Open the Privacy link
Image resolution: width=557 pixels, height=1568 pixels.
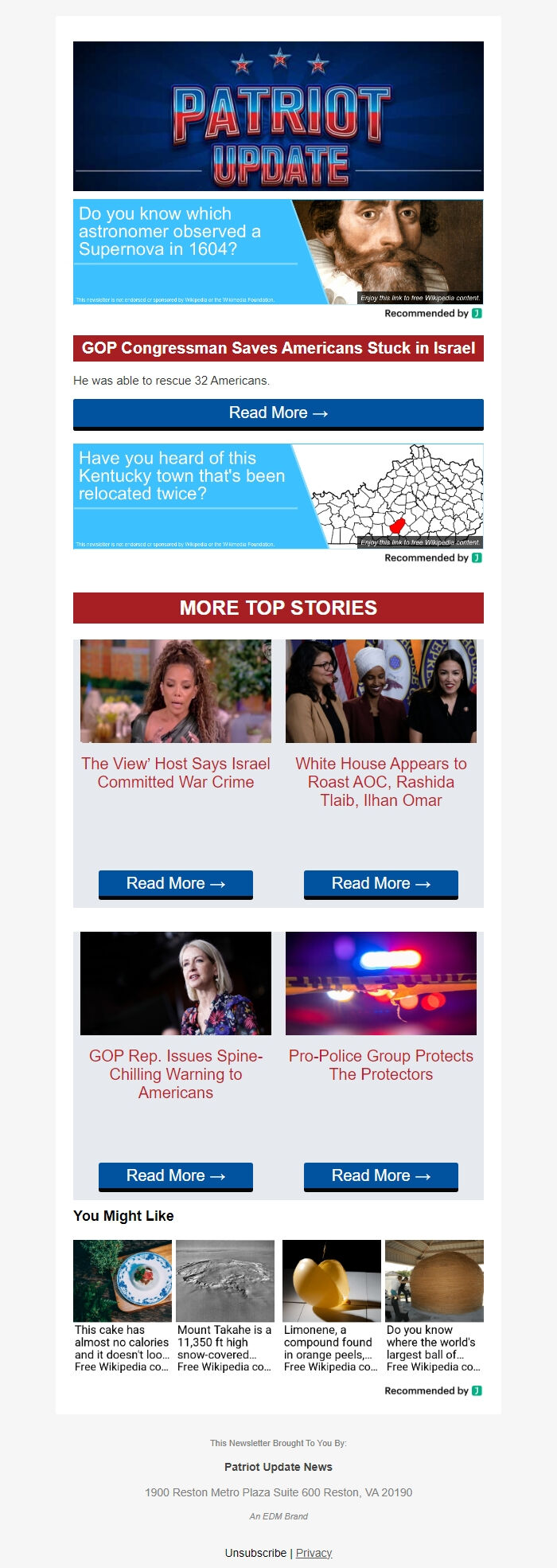314,1553
